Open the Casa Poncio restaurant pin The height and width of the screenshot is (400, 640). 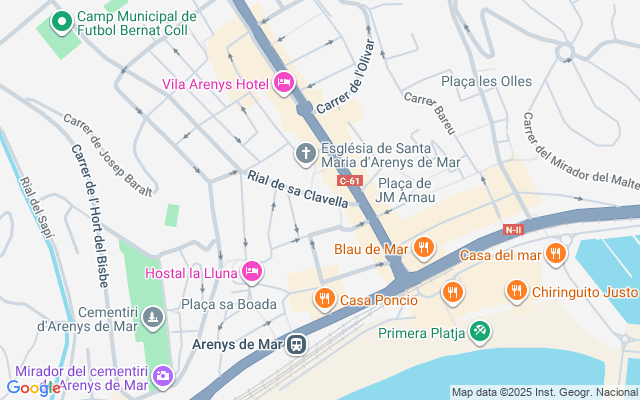(x=324, y=298)
